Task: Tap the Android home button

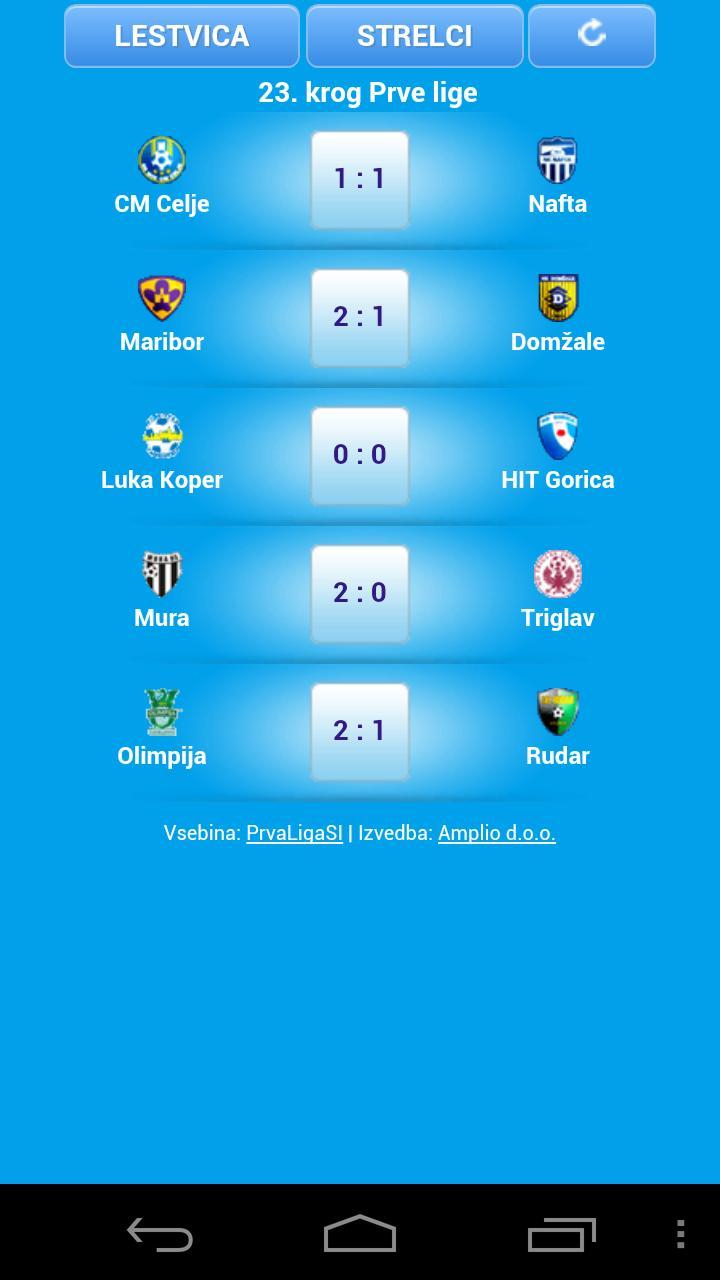Action: [359, 1234]
